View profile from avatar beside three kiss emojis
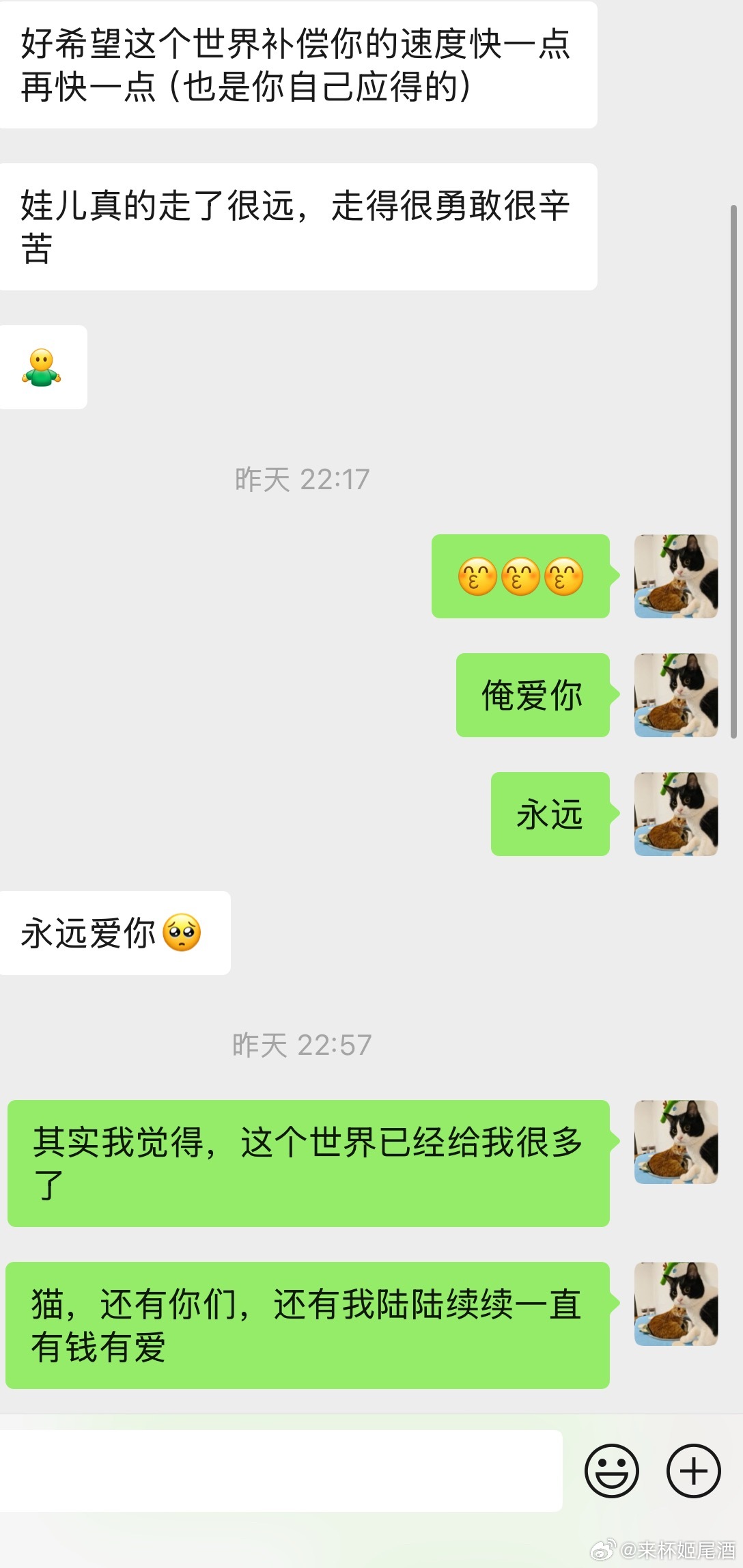 pyautogui.click(x=676, y=576)
